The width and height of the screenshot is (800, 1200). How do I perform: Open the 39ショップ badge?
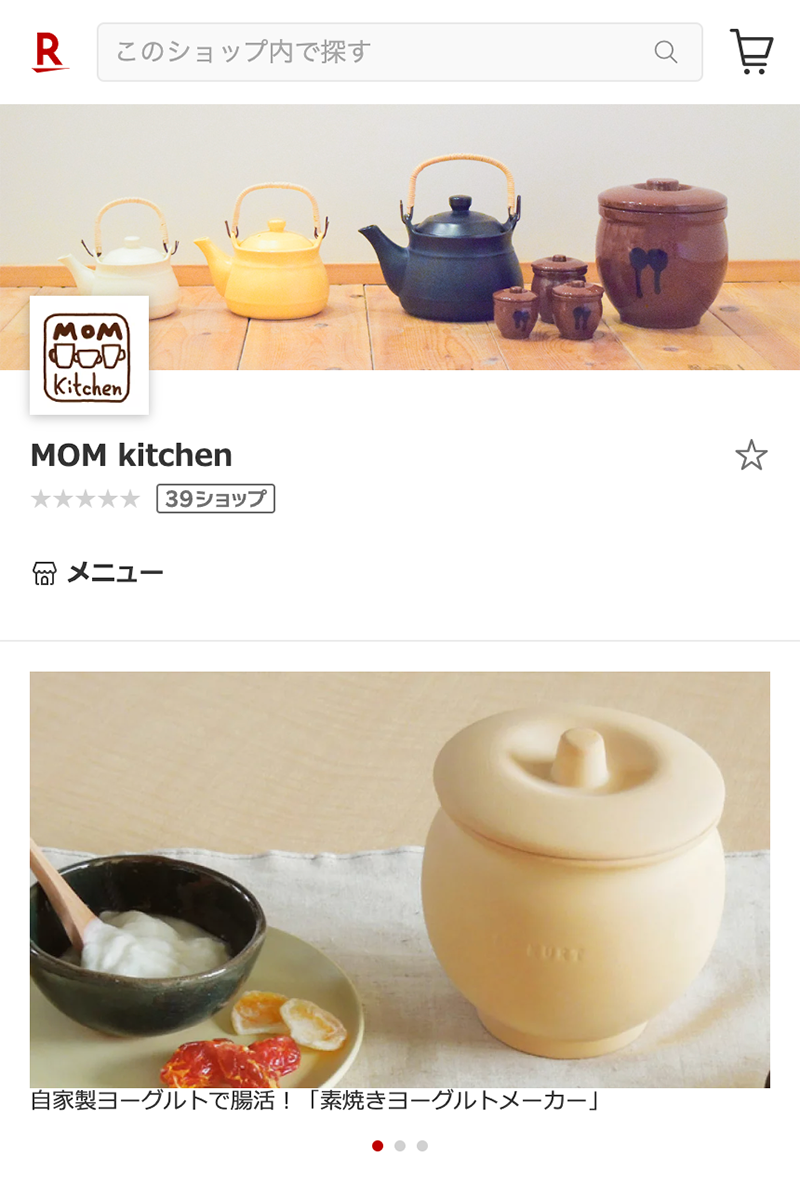pyautogui.click(x=215, y=499)
